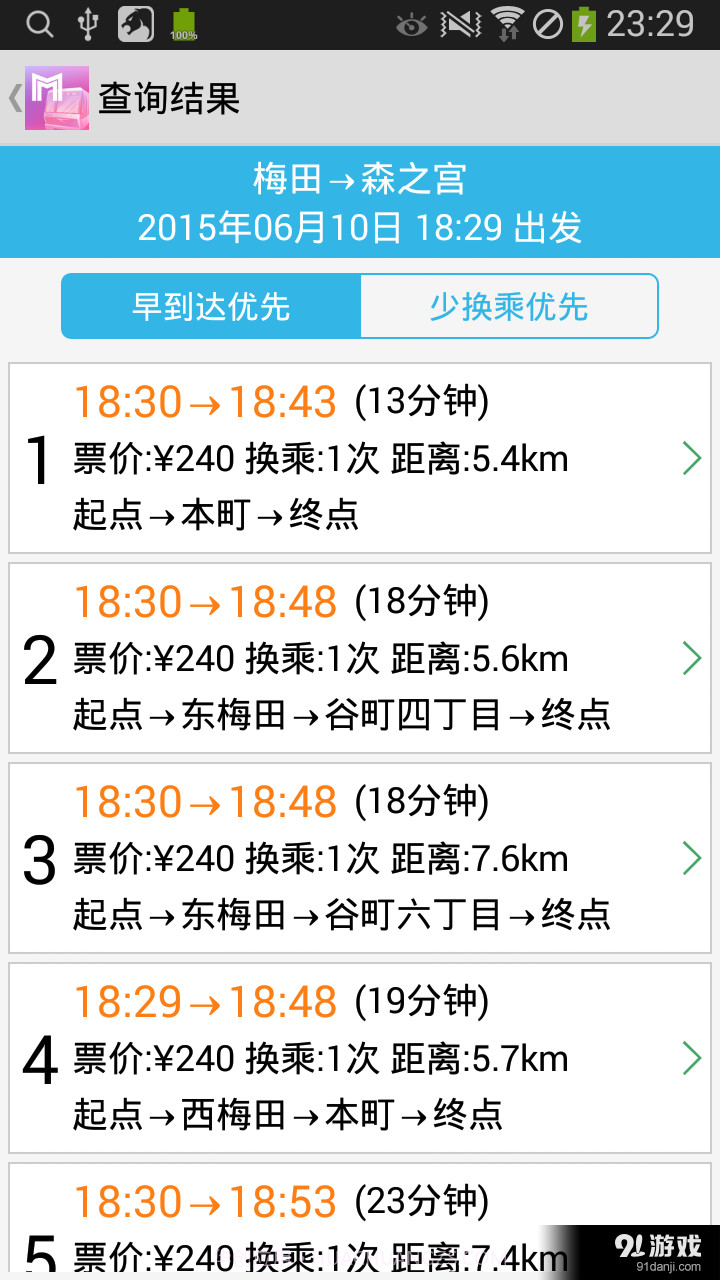This screenshot has width=720, height=1280.
Task: Open details for route 4 using its chevron
Action: [692, 1058]
